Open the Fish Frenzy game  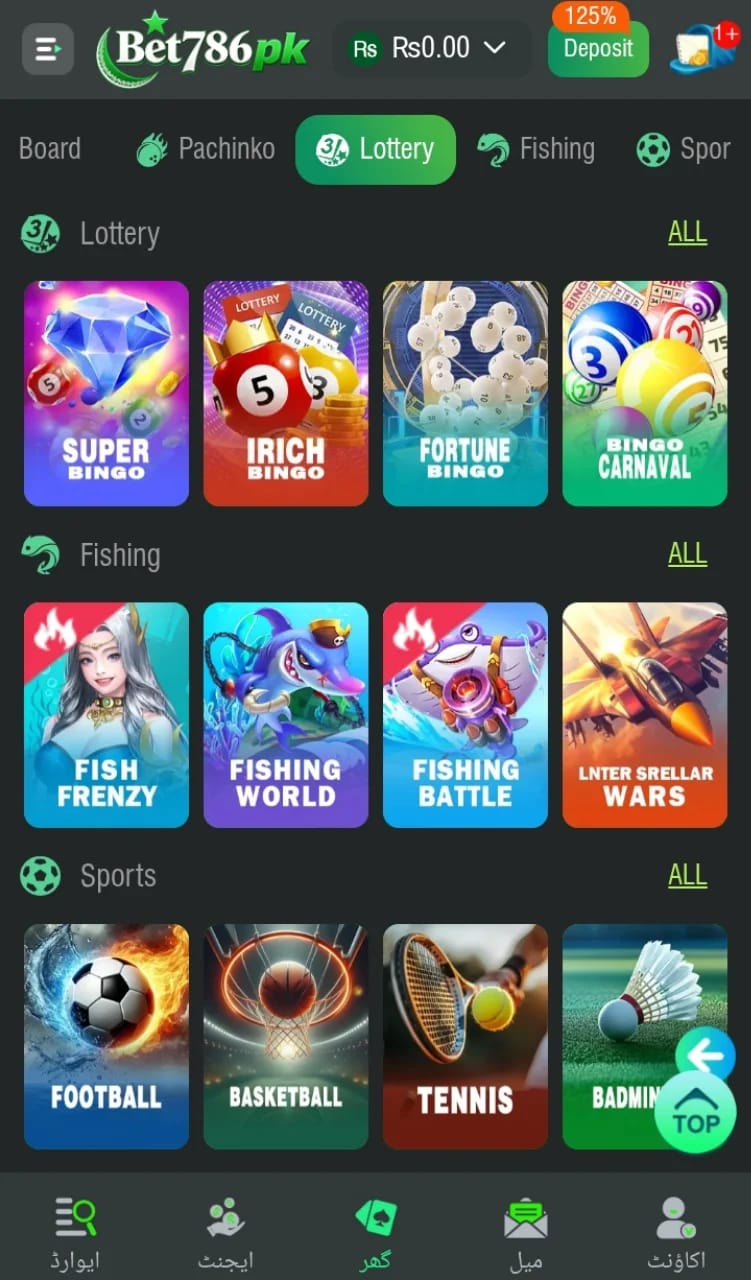106,714
